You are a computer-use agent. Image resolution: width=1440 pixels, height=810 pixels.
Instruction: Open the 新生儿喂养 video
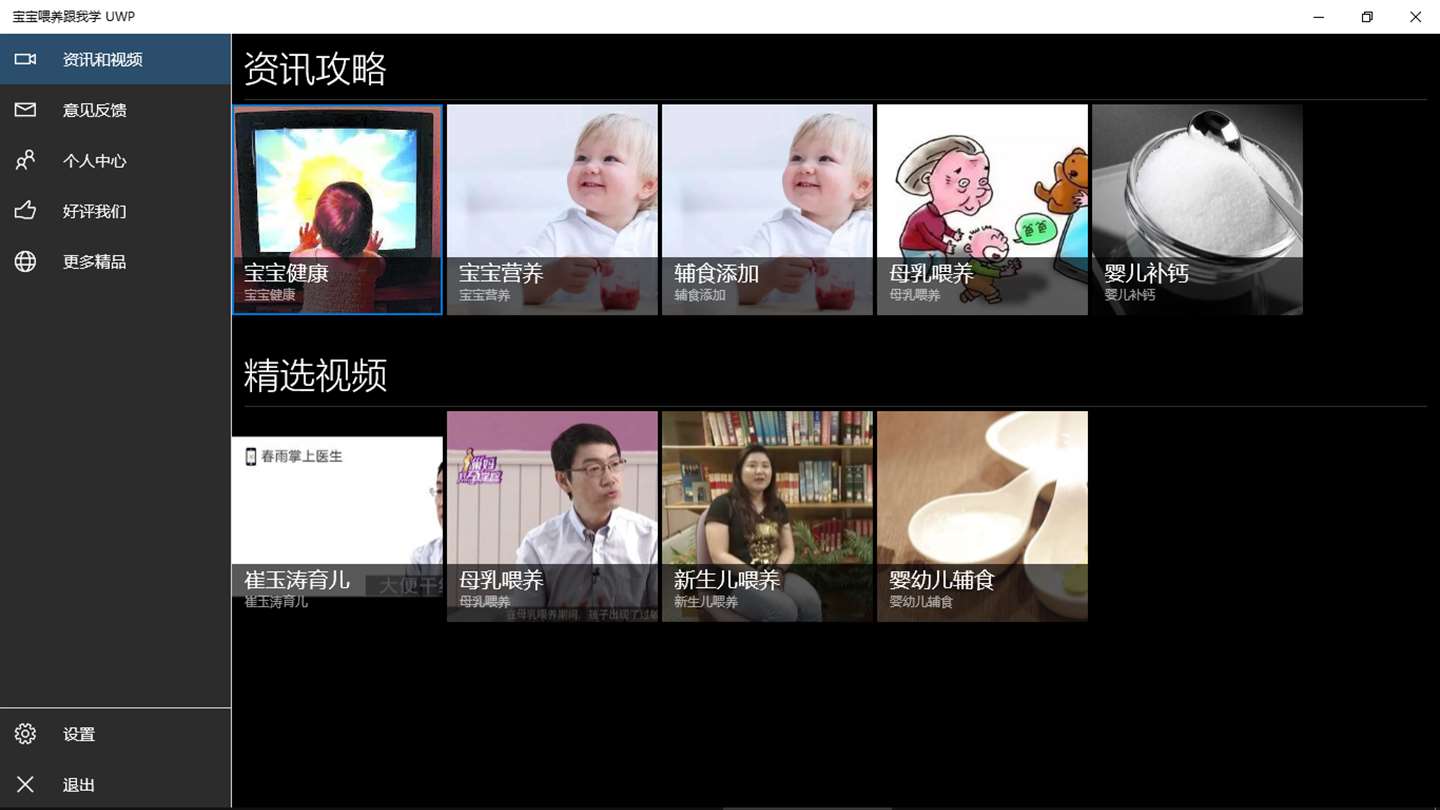[x=767, y=516]
